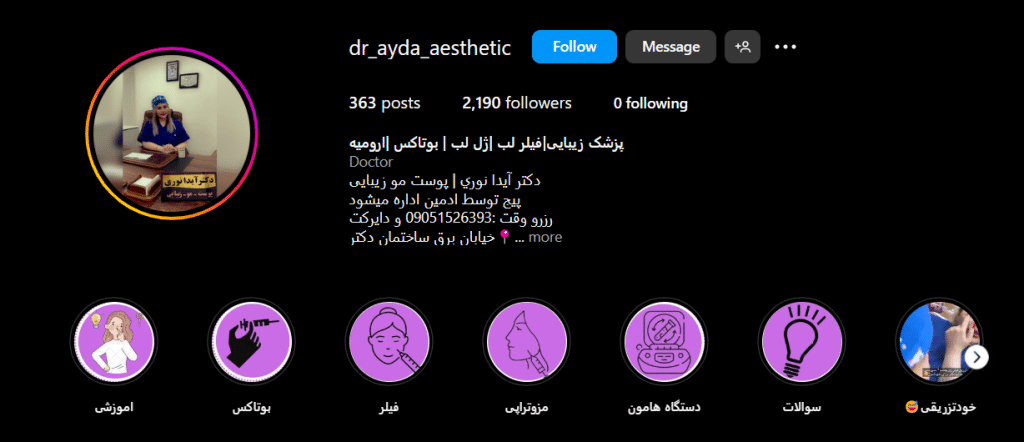
Task: Open similar accounts suggestions icon
Action: click(743, 47)
